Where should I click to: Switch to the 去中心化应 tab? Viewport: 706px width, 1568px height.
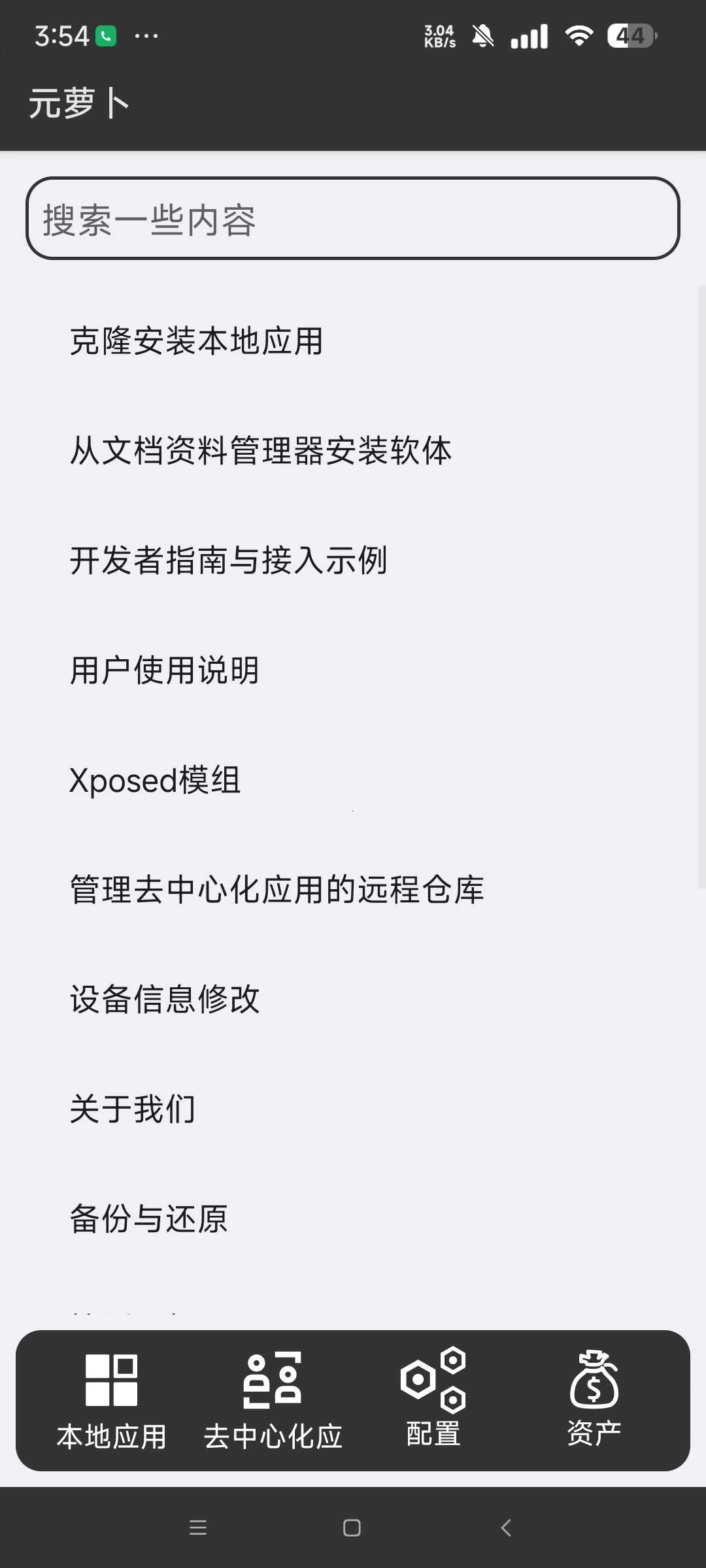coord(273,1401)
